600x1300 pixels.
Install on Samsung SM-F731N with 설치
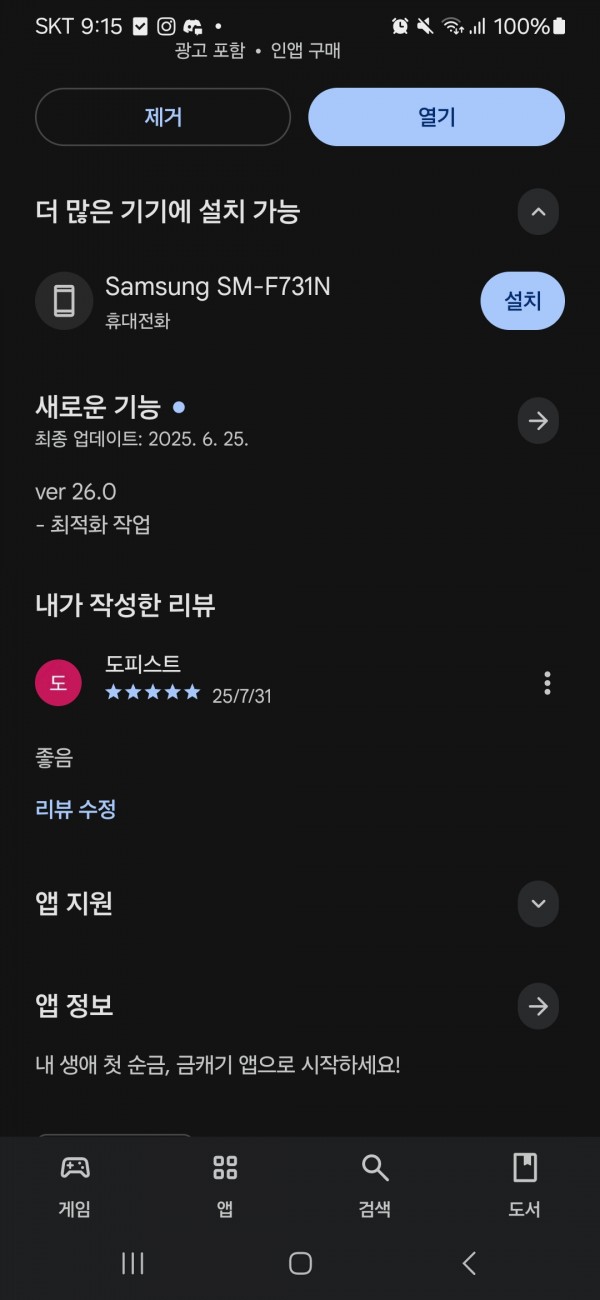522,301
